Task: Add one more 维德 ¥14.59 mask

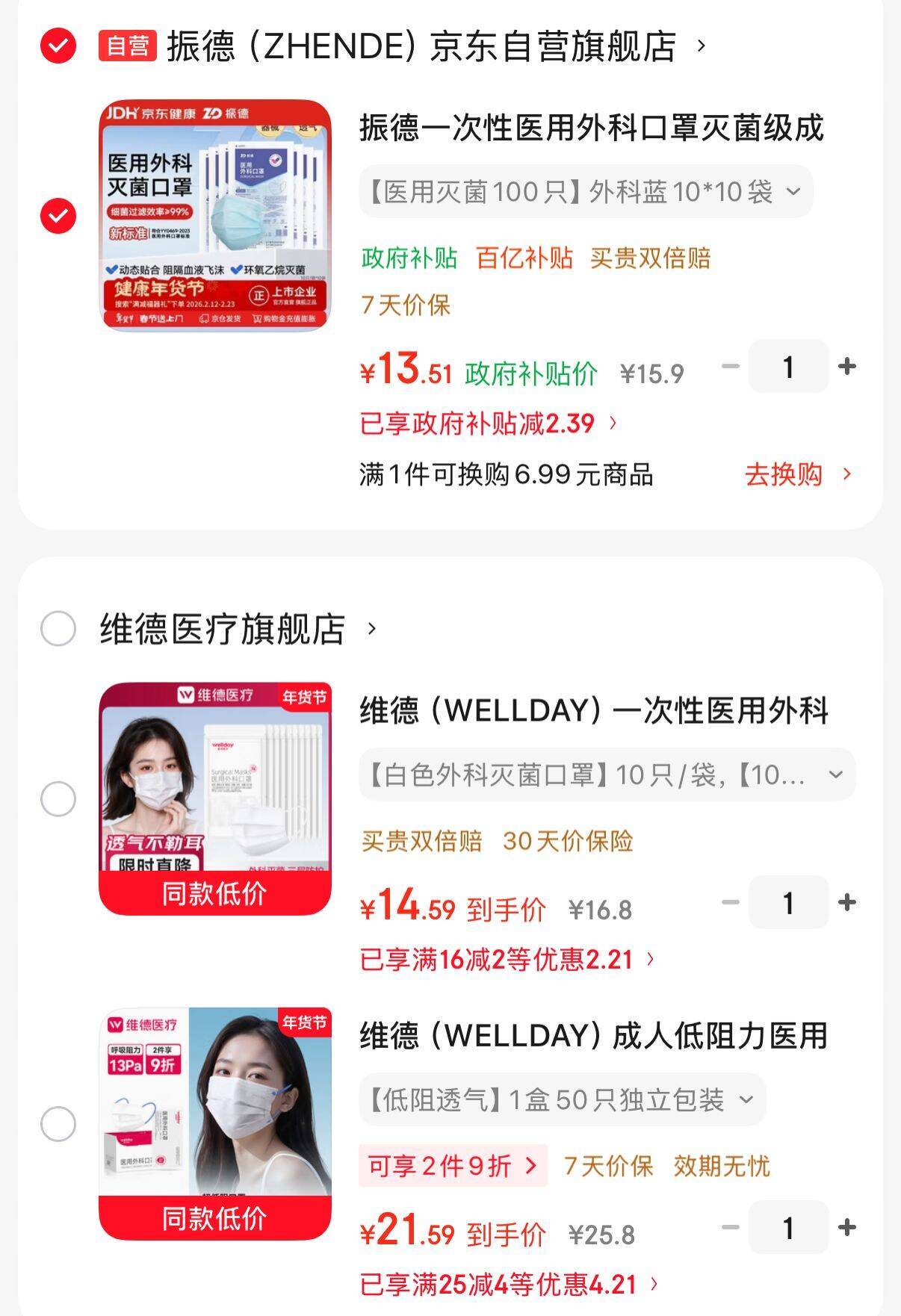Action: click(x=846, y=902)
